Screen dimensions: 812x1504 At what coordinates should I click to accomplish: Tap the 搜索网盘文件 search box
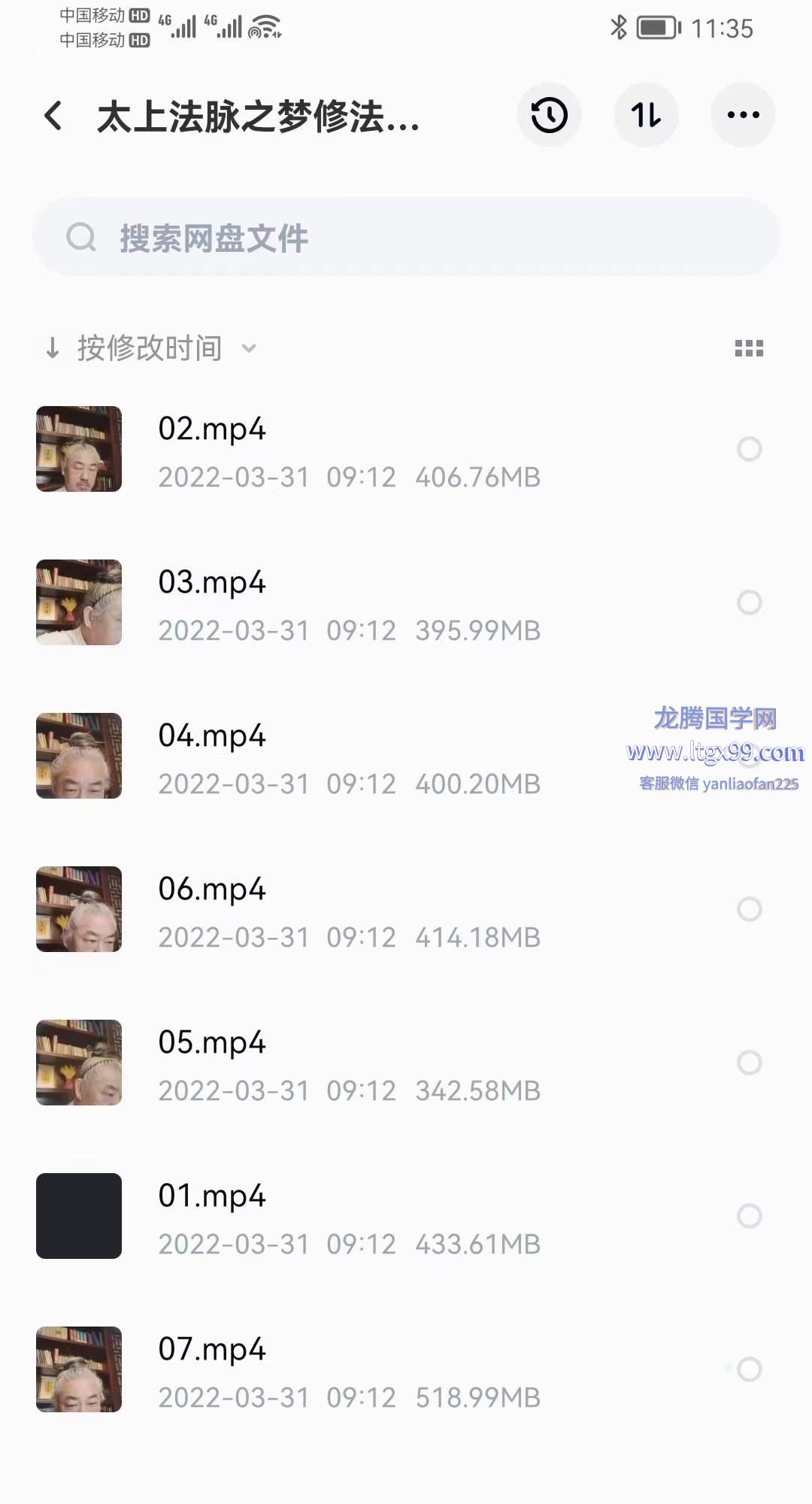[406, 238]
